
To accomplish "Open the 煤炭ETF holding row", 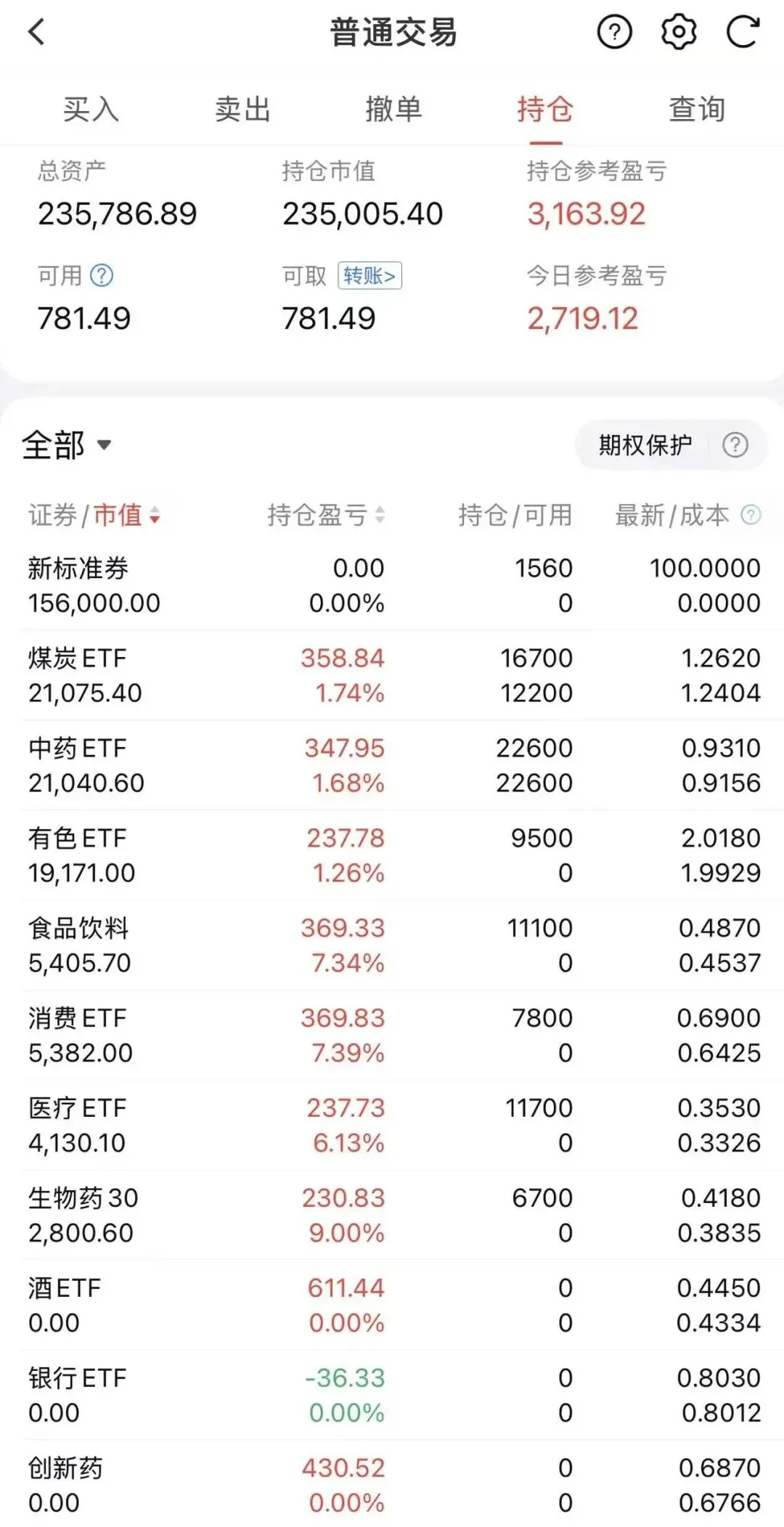I will [x=393, y=675].
